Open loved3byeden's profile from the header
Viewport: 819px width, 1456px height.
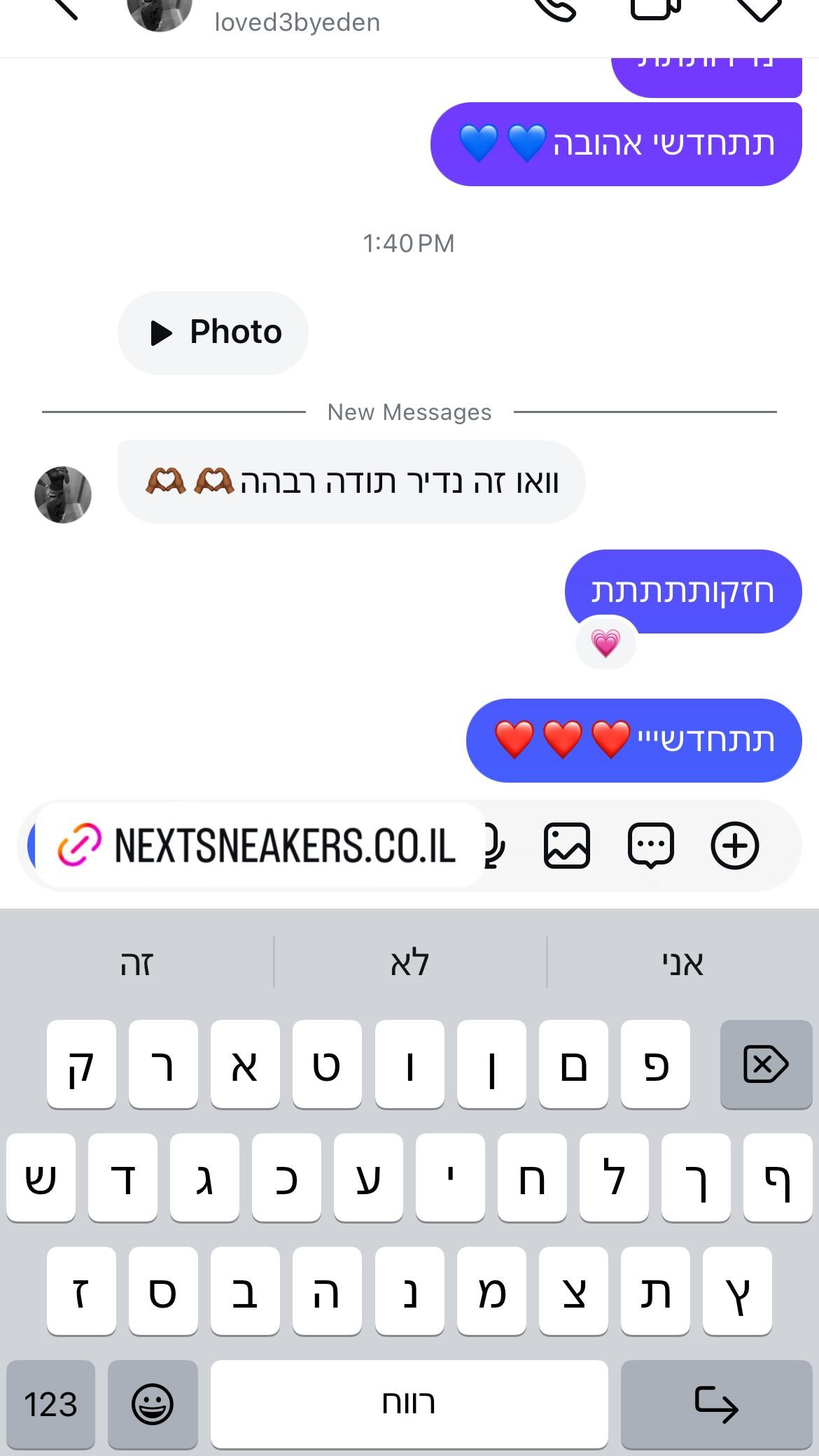297,22
